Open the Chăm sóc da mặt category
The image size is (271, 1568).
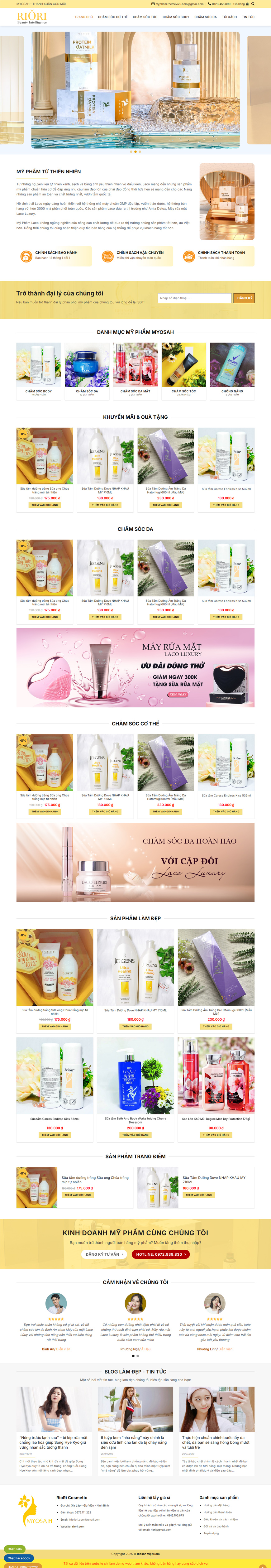point(135,371)
